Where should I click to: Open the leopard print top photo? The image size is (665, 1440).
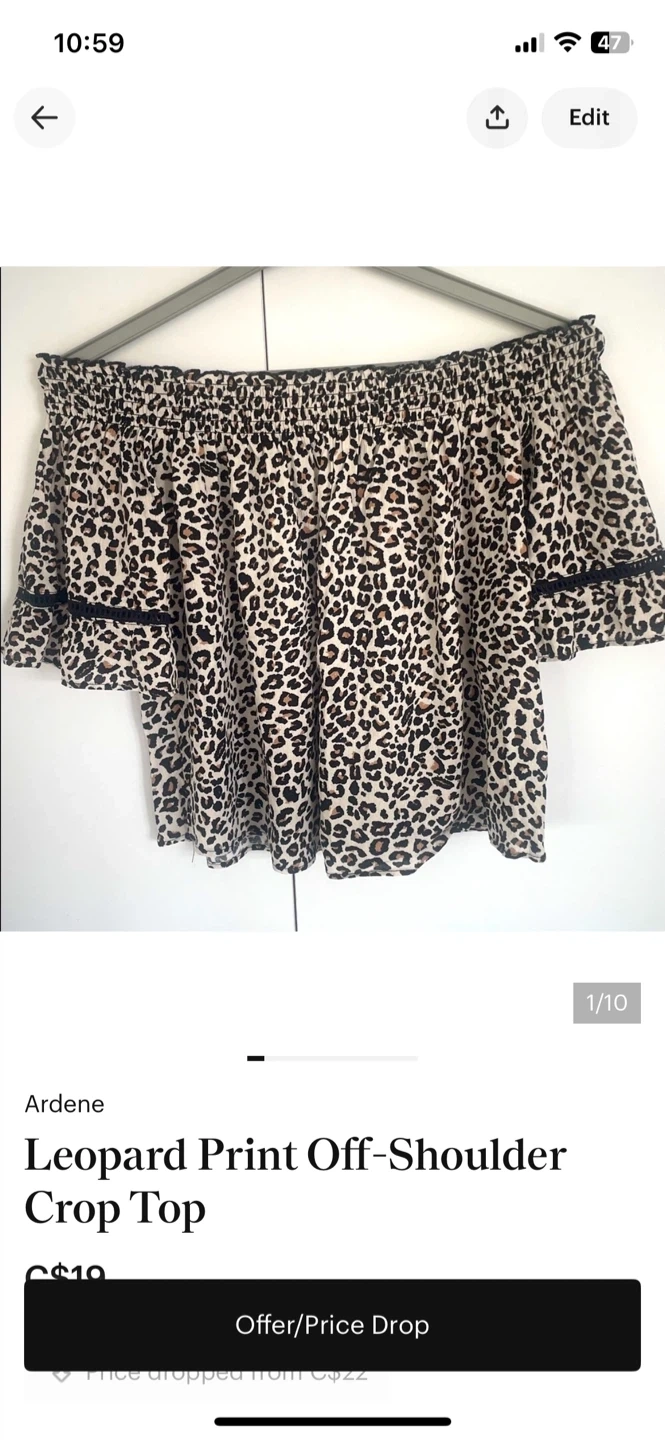click(x=332, y=598)
